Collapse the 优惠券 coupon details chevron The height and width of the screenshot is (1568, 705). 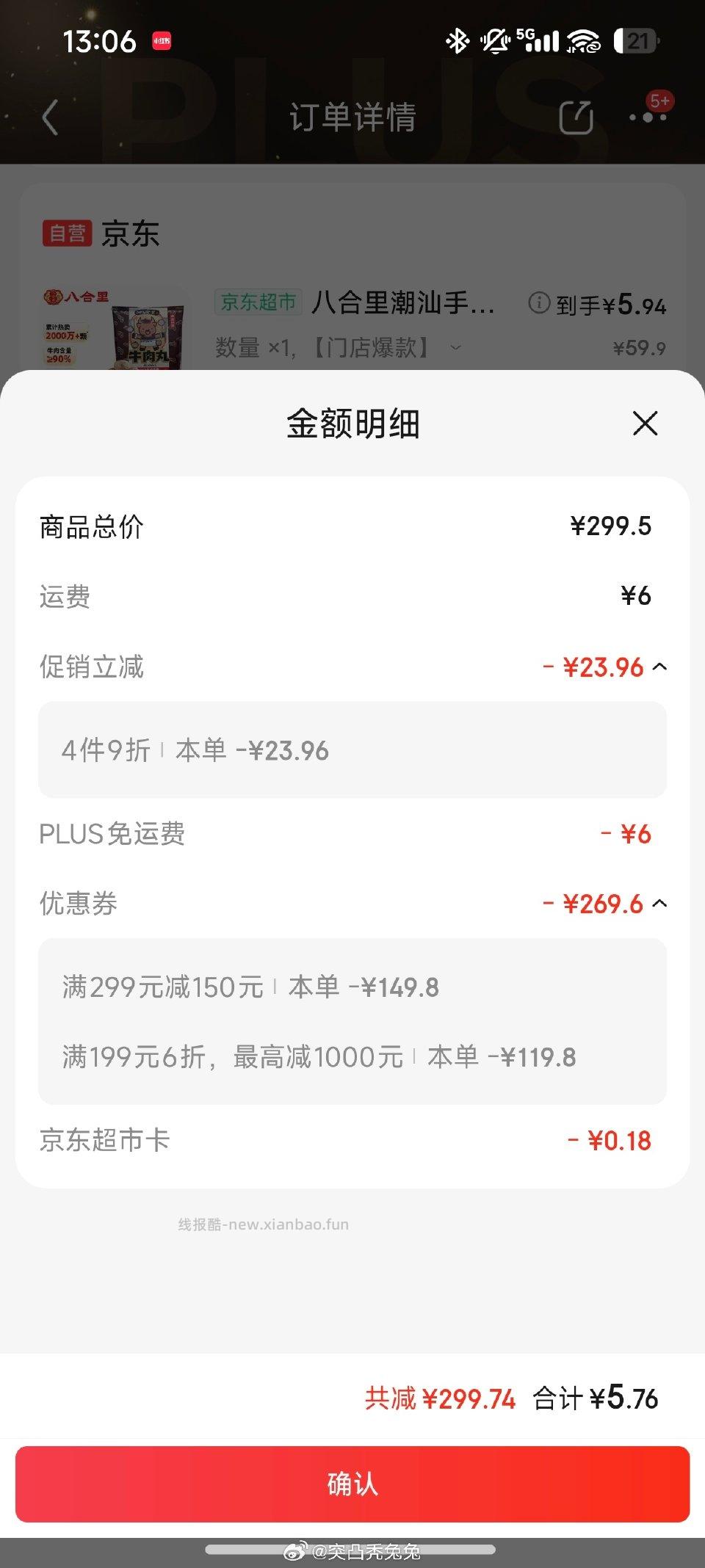(659, 904)
